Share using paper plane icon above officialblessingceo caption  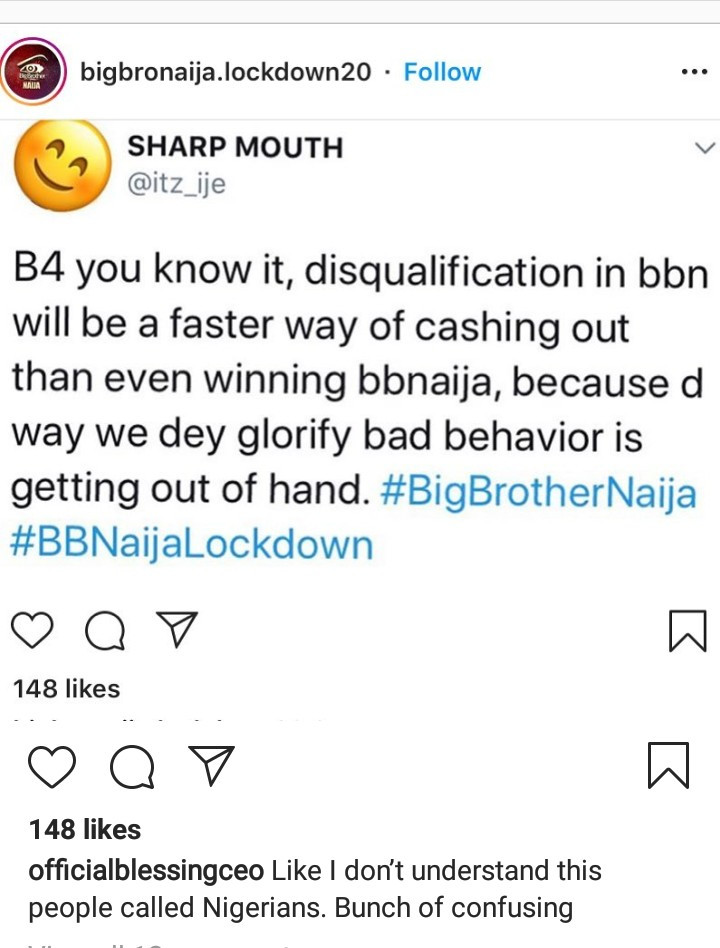[x=211, y=765]
